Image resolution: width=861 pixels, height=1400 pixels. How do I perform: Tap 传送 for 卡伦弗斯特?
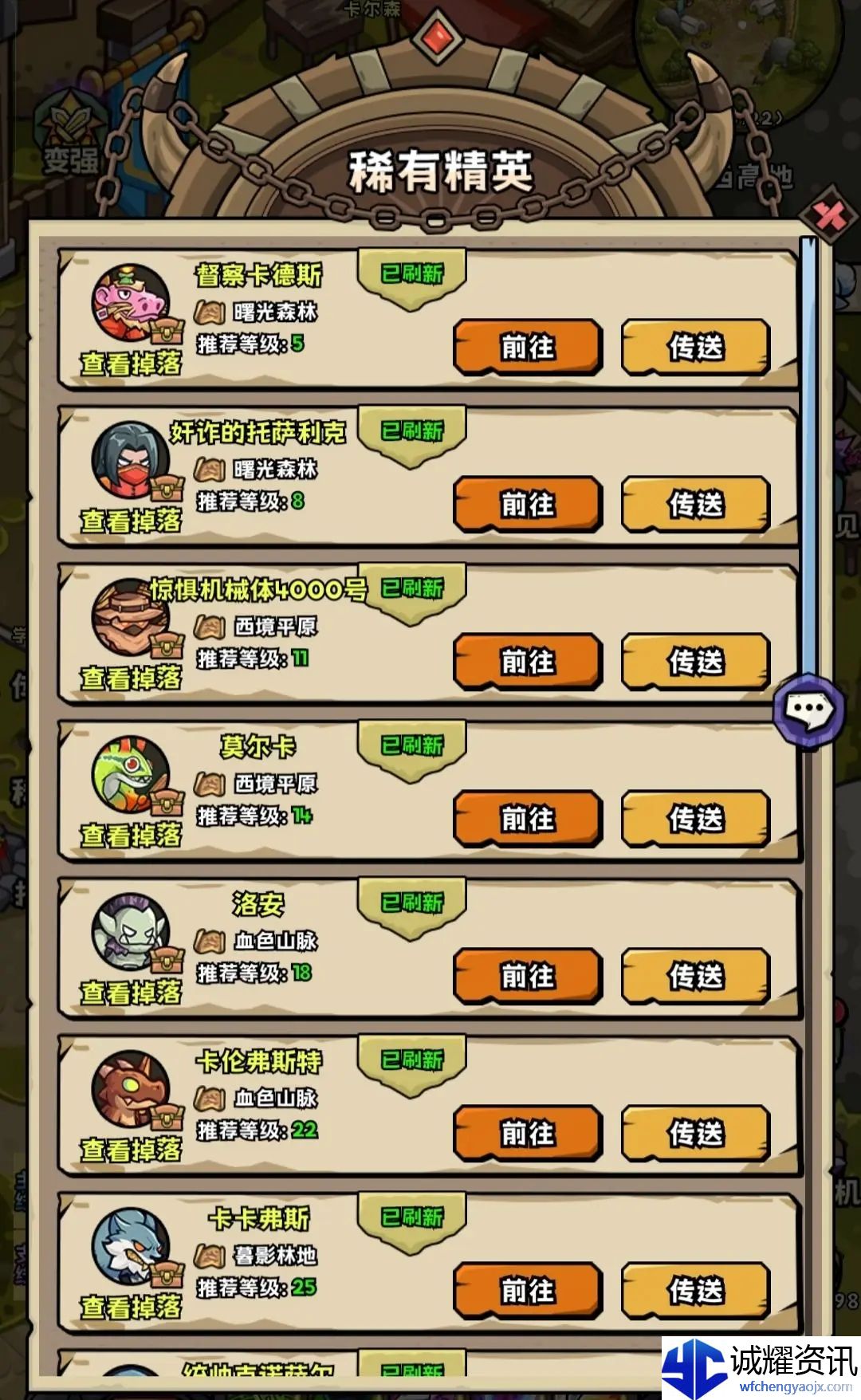pos(695,1132)
